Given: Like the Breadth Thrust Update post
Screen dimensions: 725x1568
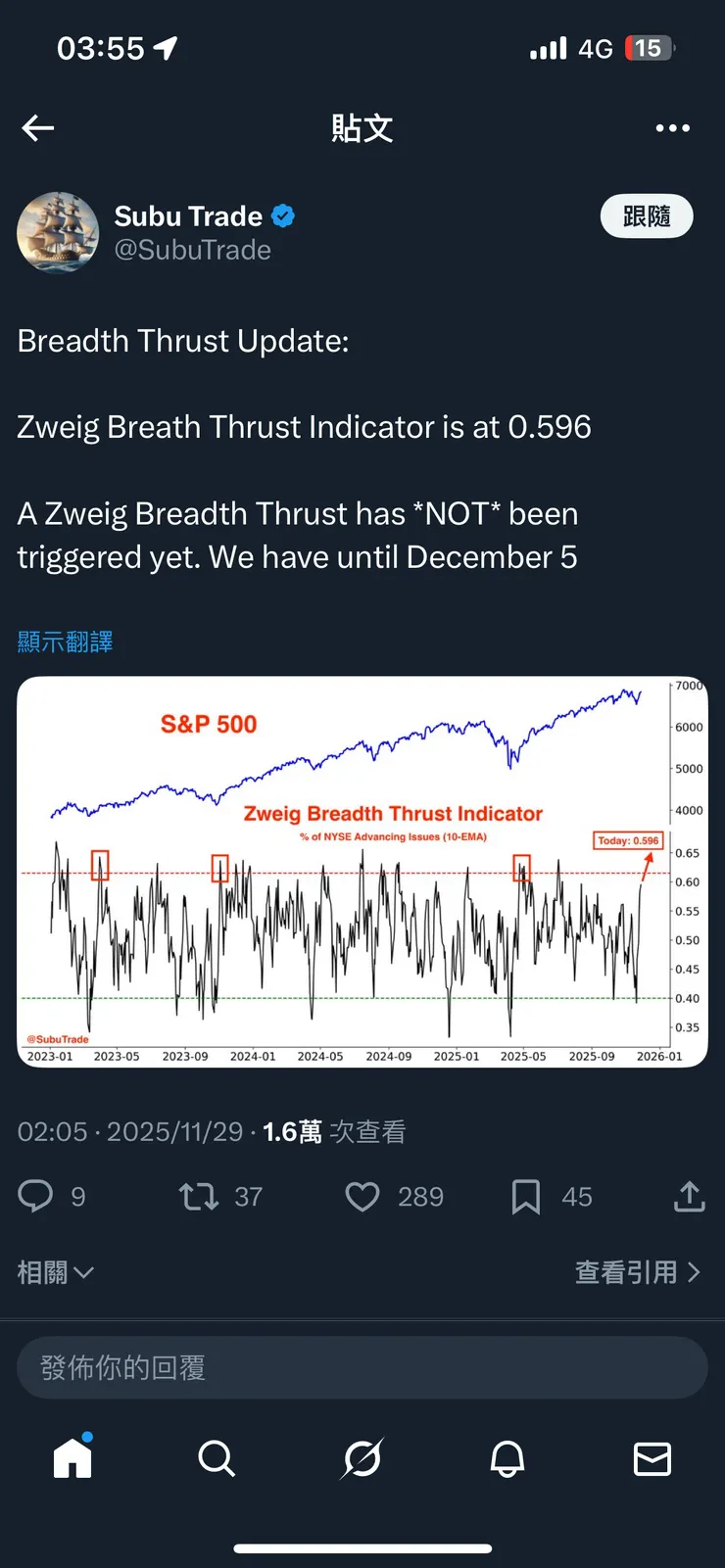Looking at the screenshot, I should click(362, 1196).
